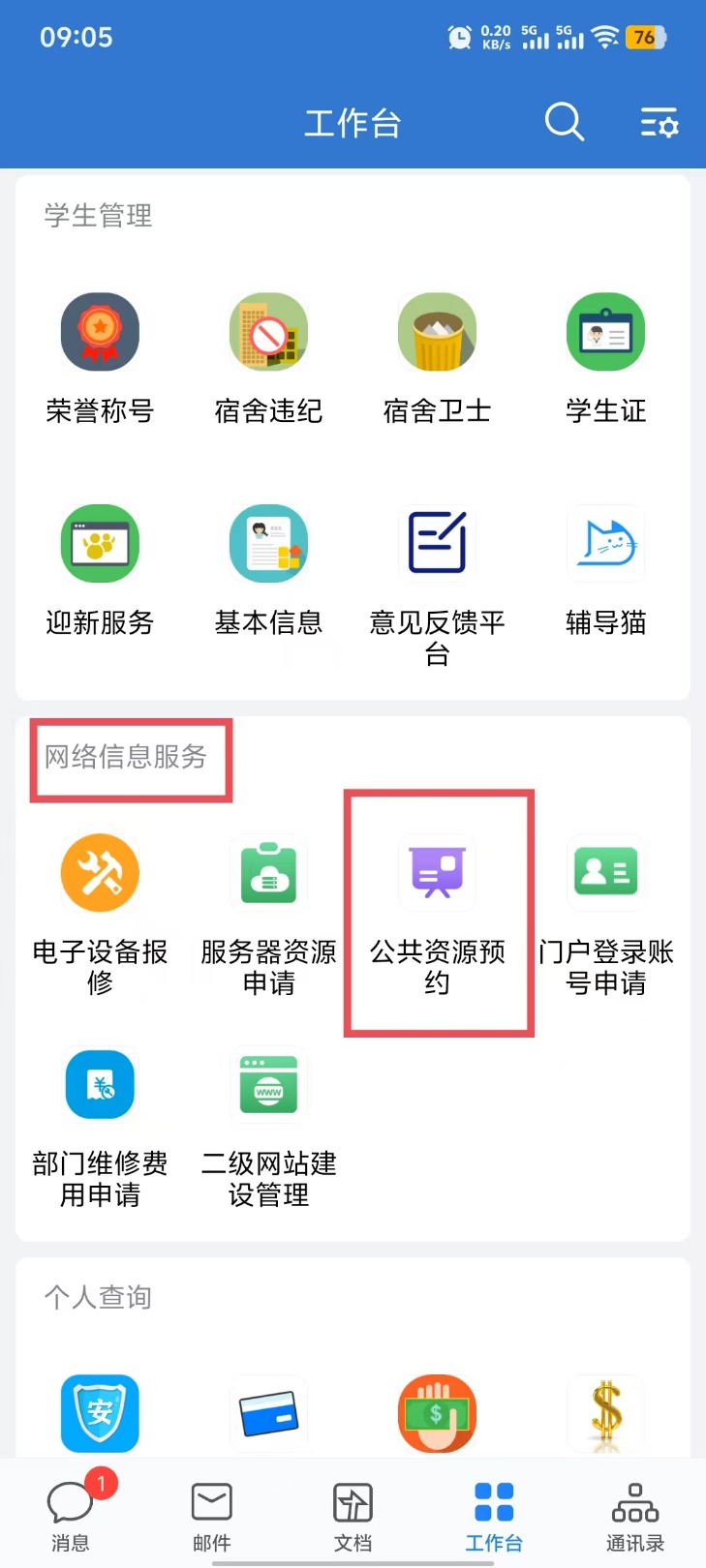View 基本信息

pos(268,545)
